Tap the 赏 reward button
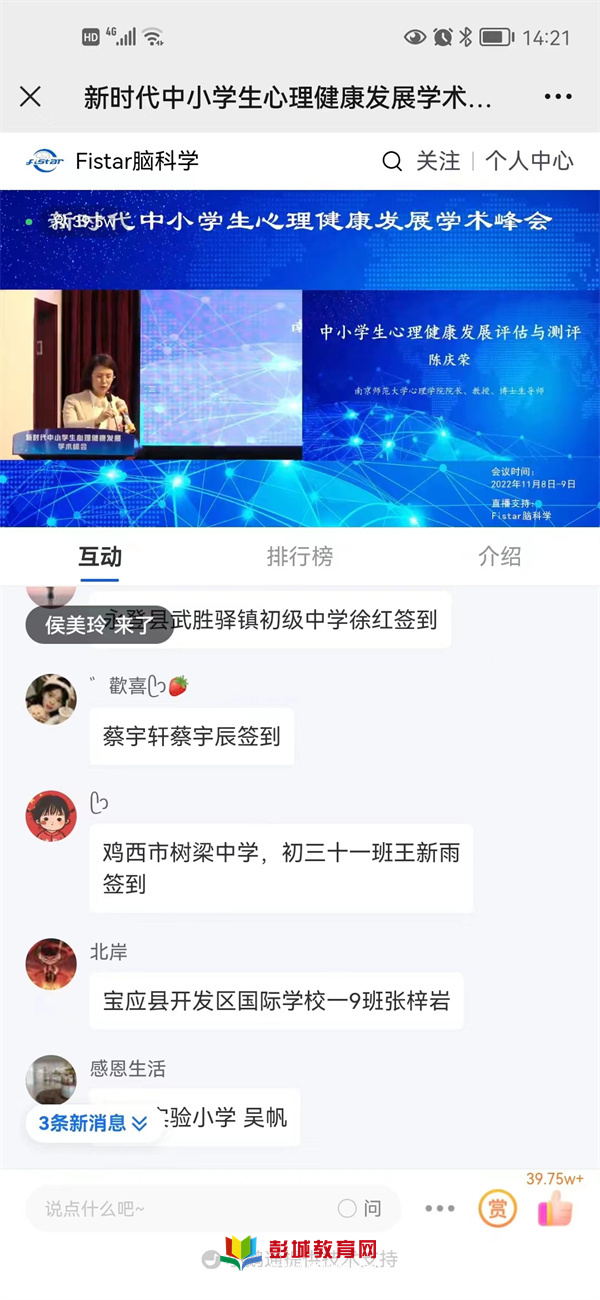 [x=497, y=1209]
